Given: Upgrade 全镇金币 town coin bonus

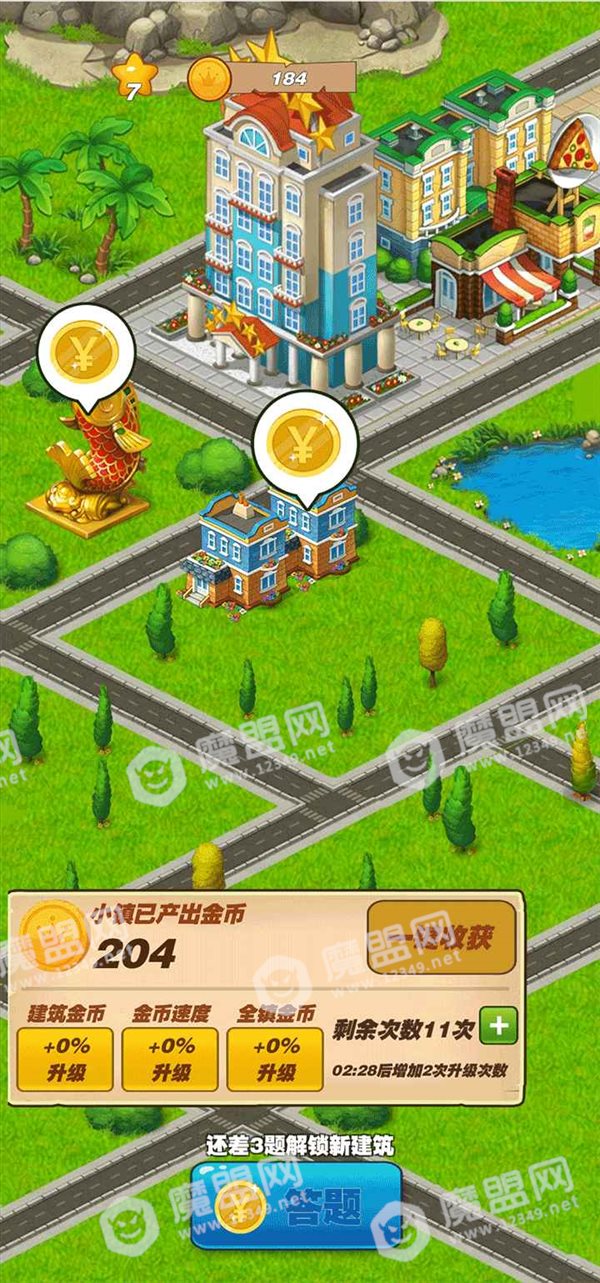Looking at the screenshot, I should 275,1058.
